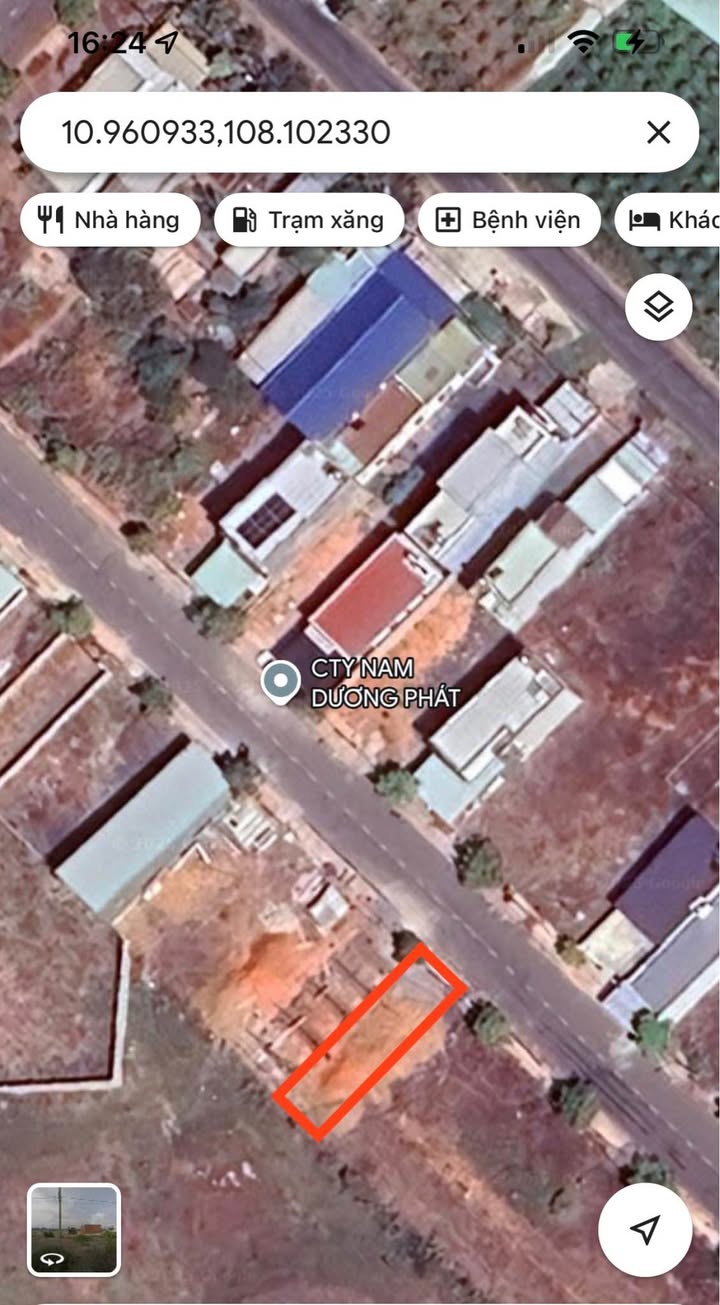Clear the search with the X button
The height and width of the screenshot is (1305, 720).
658,132
